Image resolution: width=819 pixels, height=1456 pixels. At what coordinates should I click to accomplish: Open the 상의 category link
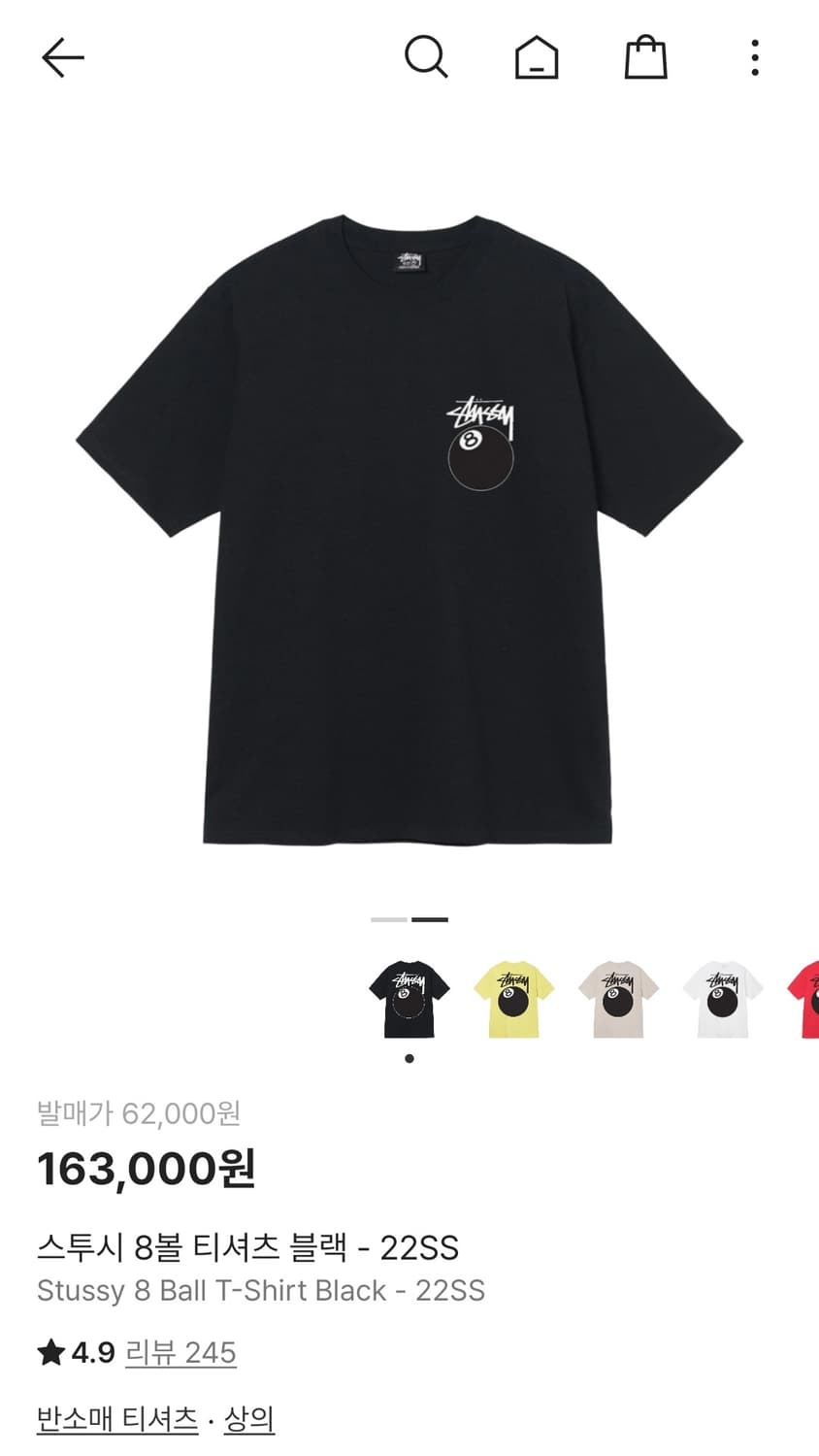point(249,1417)
